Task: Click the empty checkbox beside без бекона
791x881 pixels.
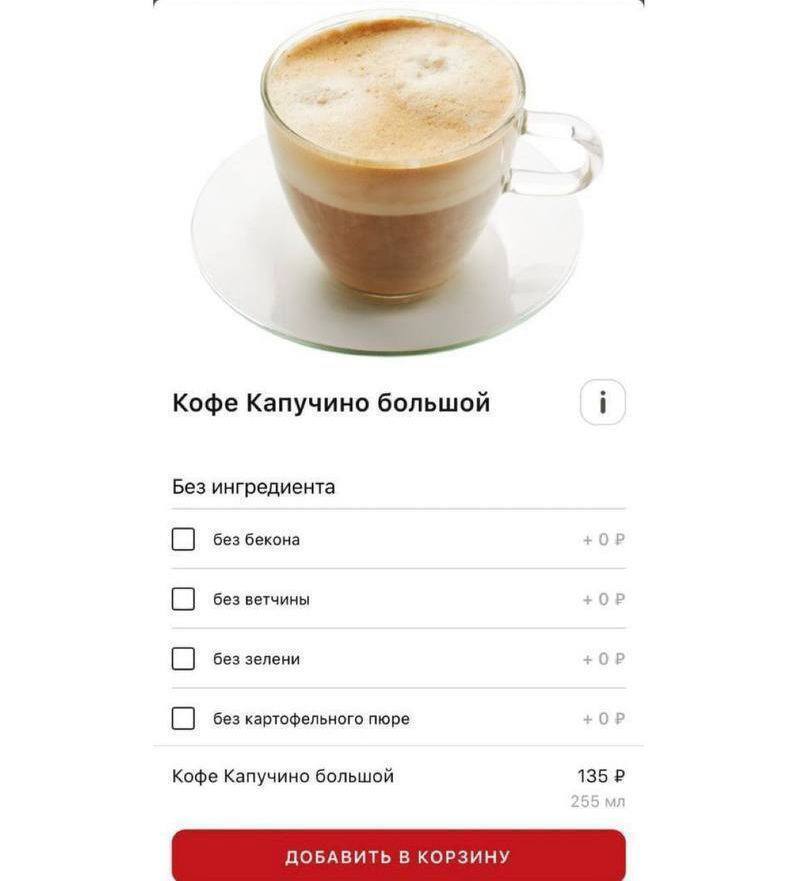Action: click(x=182, y=539)
